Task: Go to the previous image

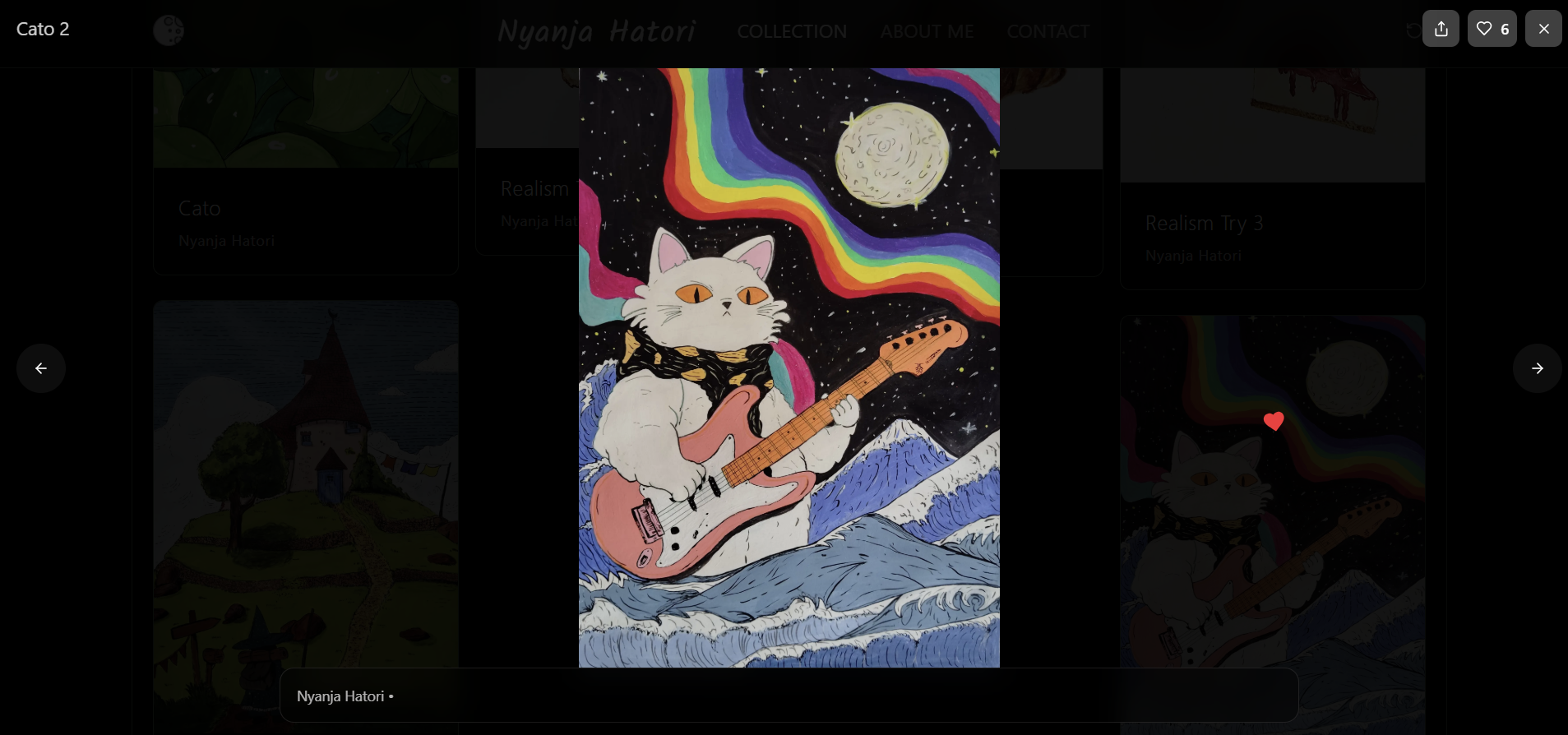Action: [x=41, y=368]
